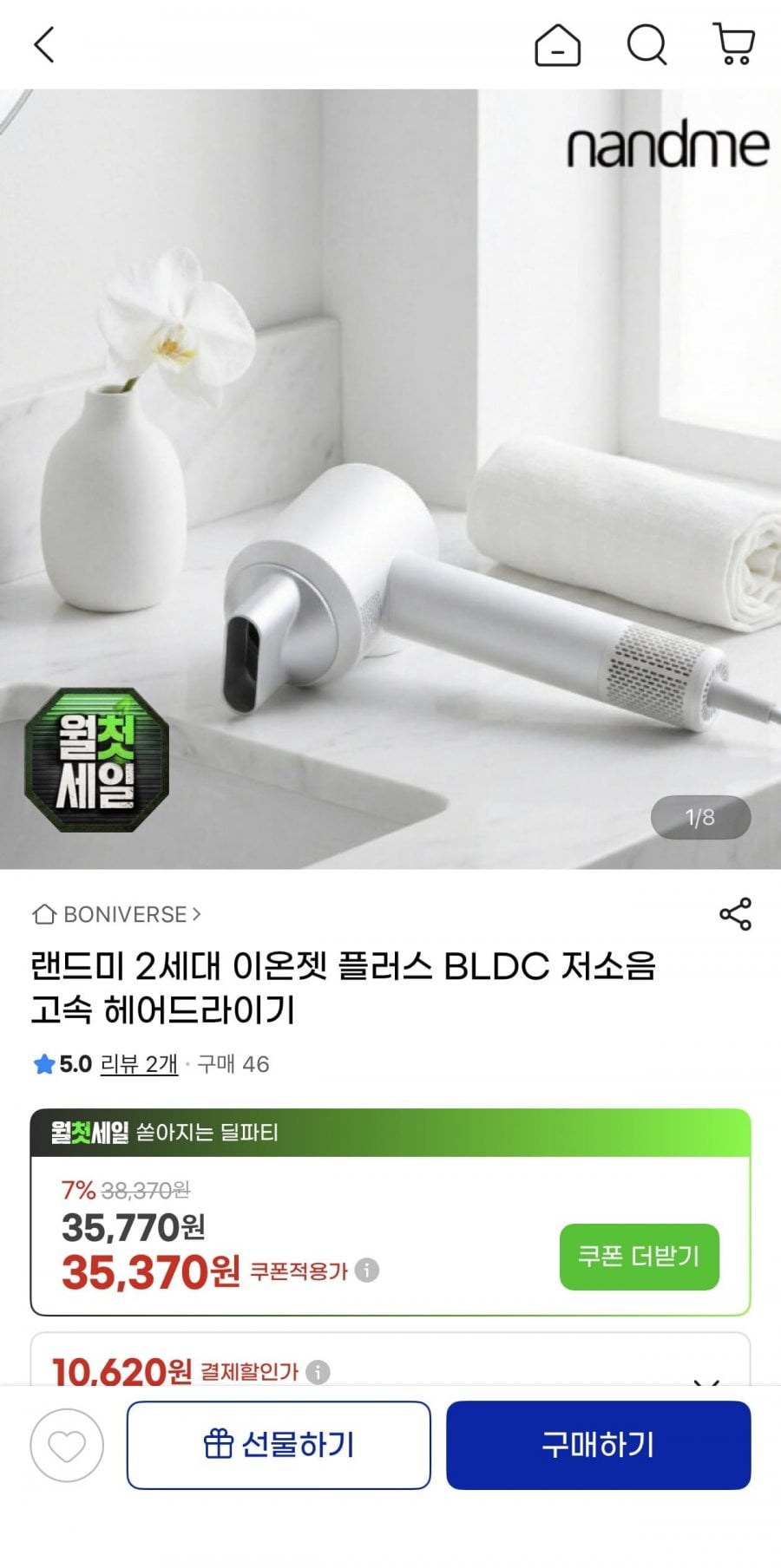The image size is (781, 1568).
Task: Open search from the top bar
Action: 647,44
